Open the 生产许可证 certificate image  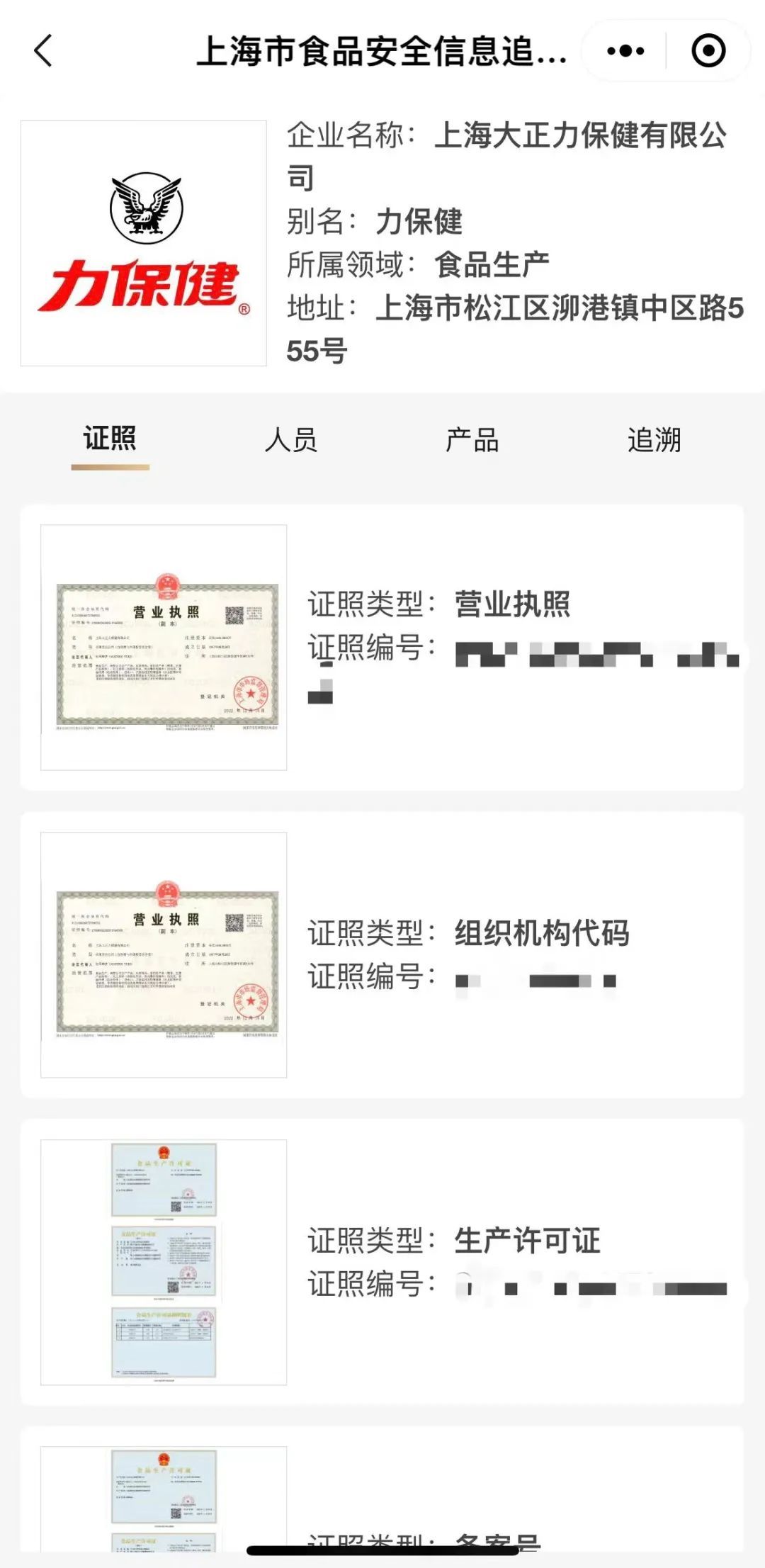pyautogui.click(x=164, y=1262)
